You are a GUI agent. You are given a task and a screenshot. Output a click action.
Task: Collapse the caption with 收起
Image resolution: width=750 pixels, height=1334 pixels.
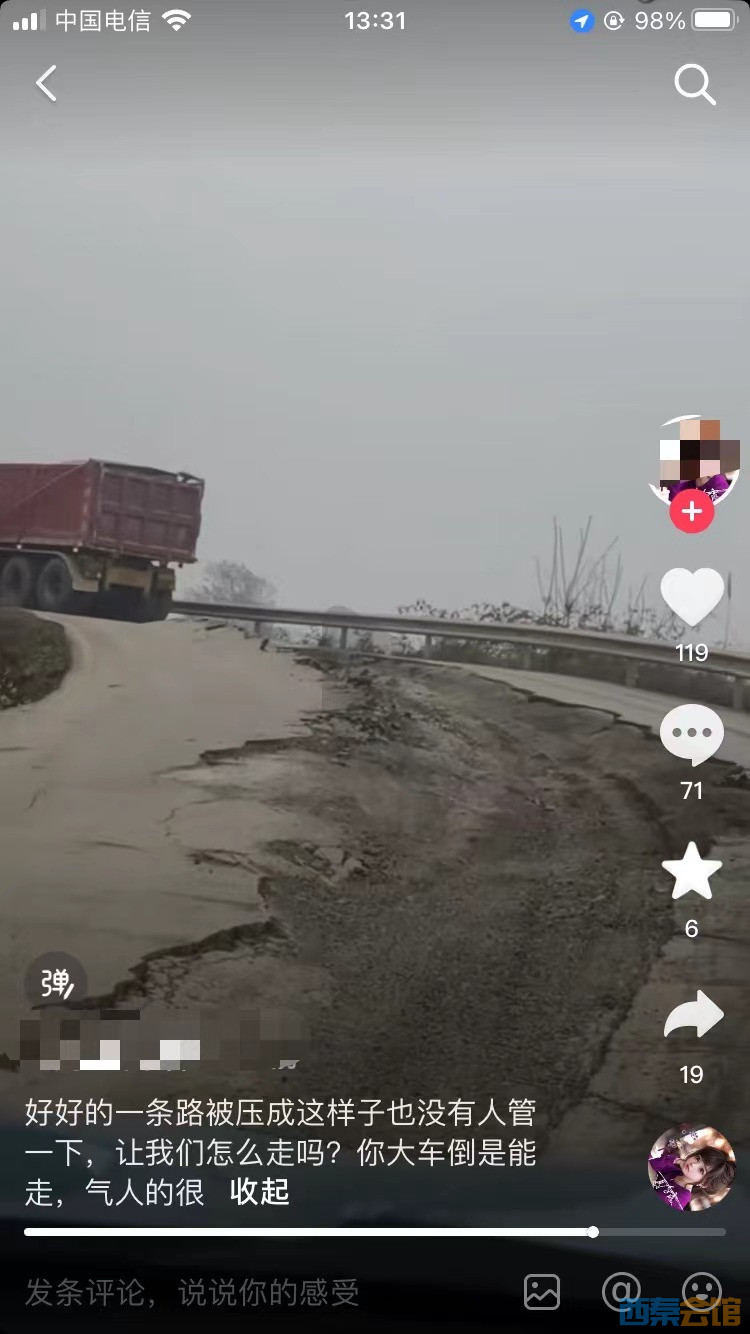click(x=259, y=1191)
